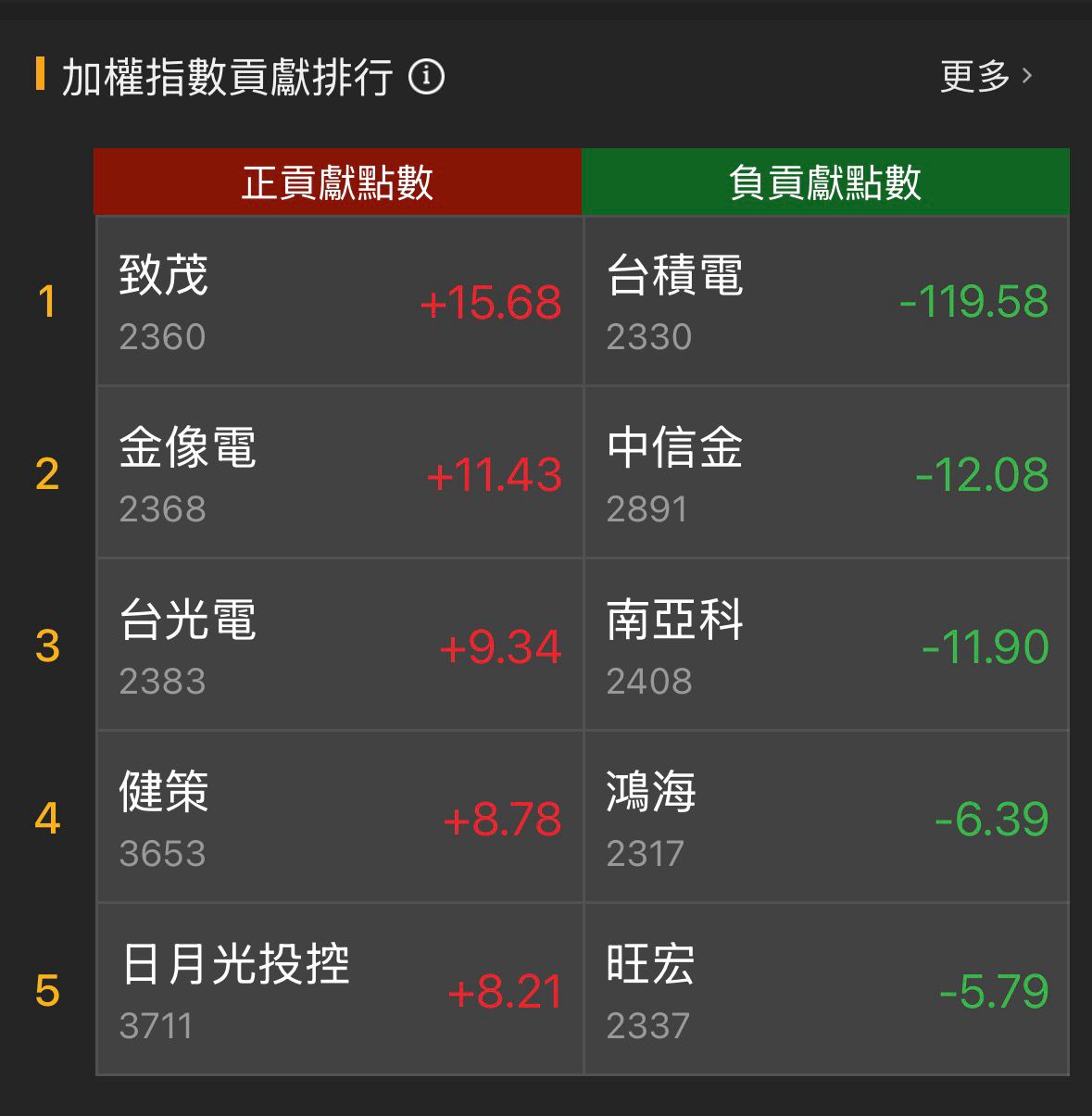Open 金像電 2368 stock details
The height and width of the screenshot is (1116, 1092).
340,472
